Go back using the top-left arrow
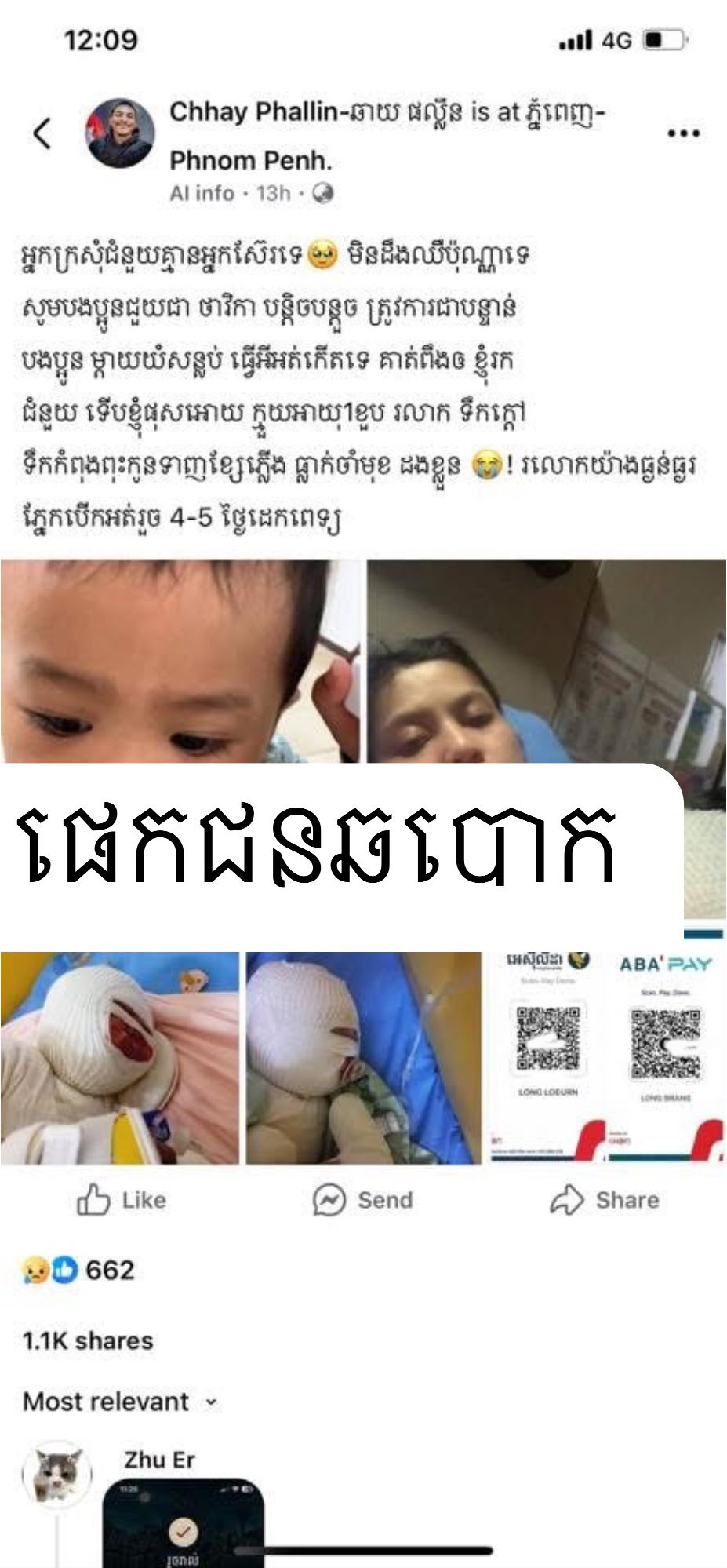The image size is (727, 1568). pyautogui.click(x=42, y=133)
